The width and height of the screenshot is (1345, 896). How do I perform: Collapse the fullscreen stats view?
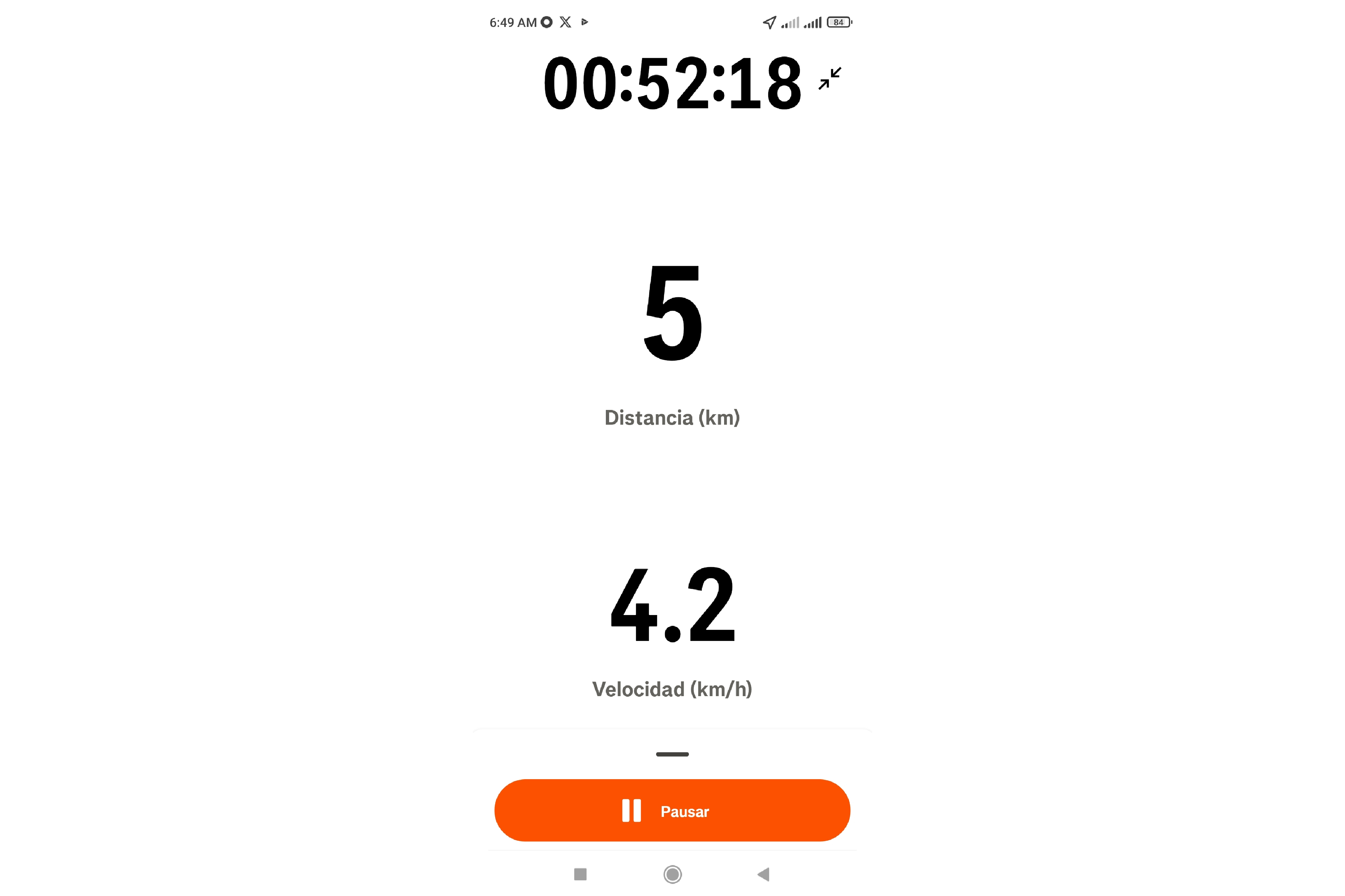coord(829,78)
